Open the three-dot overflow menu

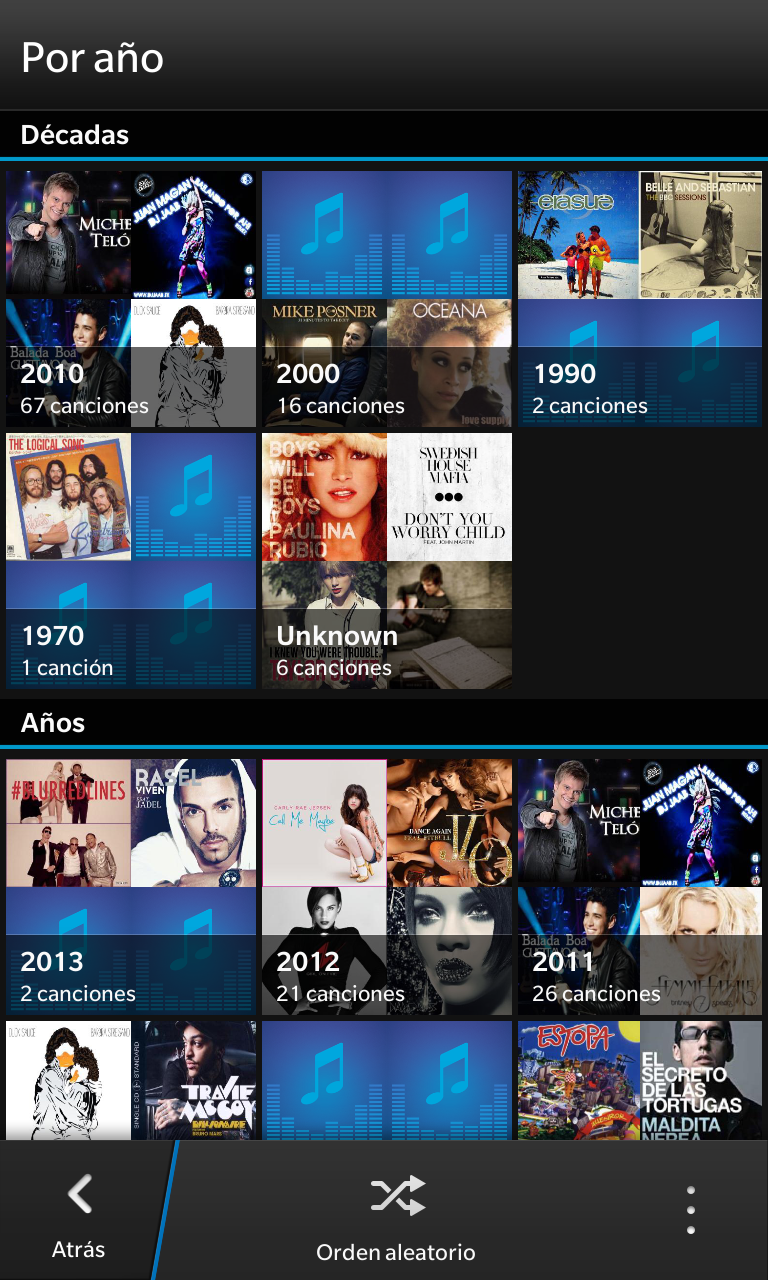(690, 1211)
